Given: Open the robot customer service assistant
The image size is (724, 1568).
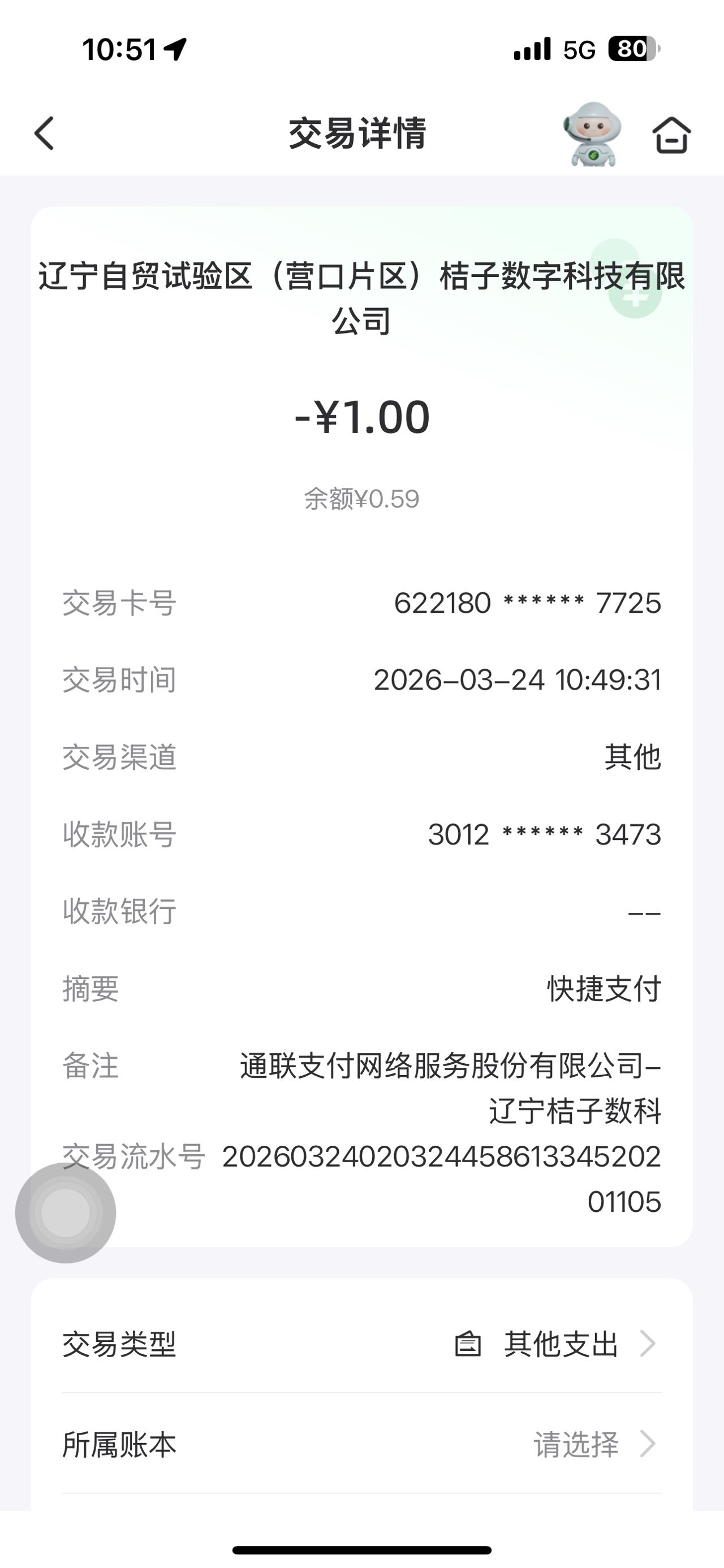Looking at the screenshot, I should pos(592,134).
